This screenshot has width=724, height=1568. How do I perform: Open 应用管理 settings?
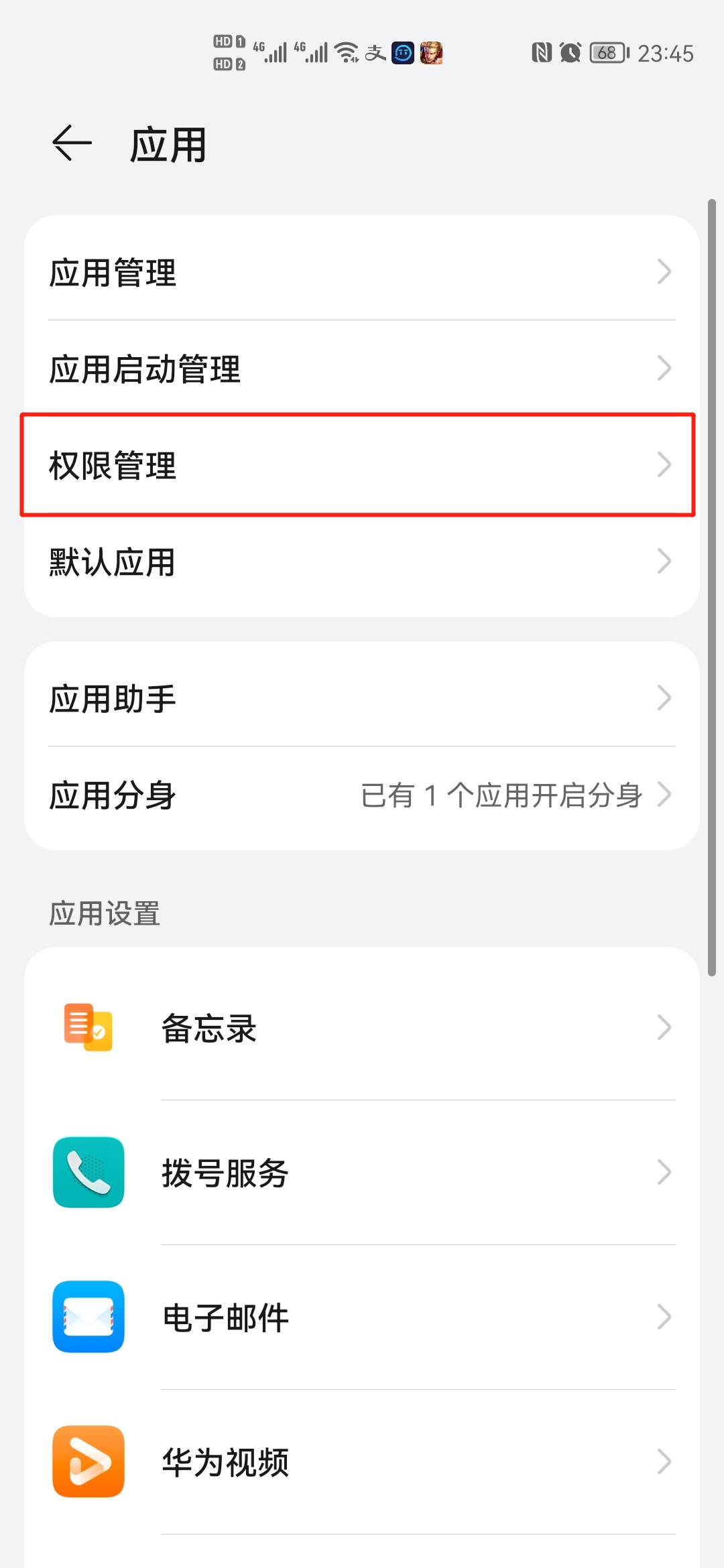[362, 272]
